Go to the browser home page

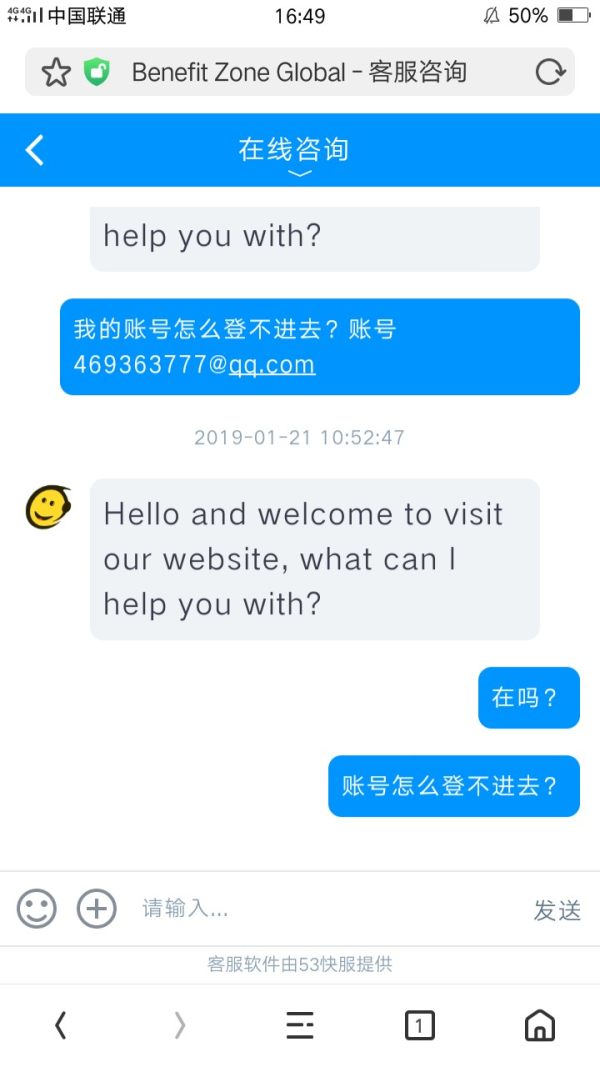539,1025
